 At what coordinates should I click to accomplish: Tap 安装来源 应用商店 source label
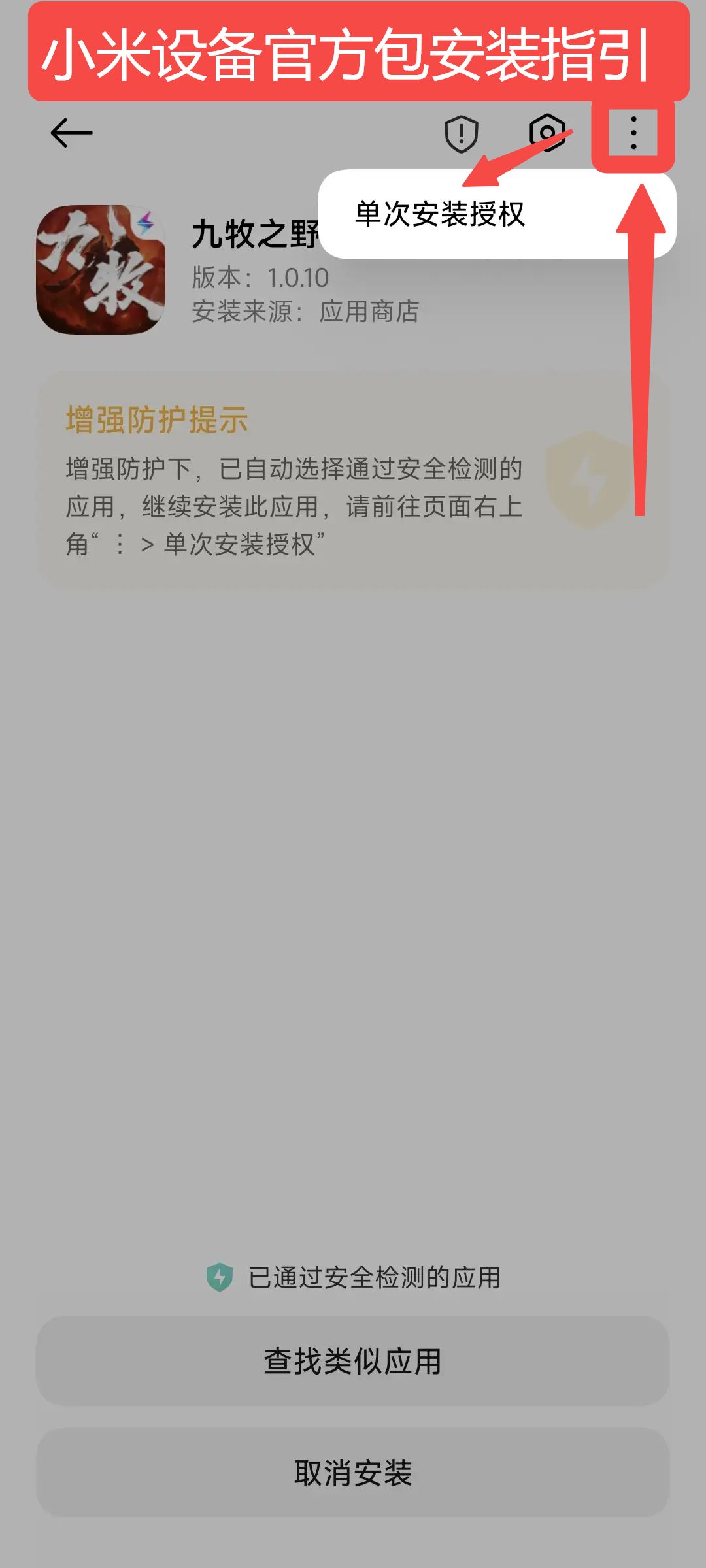307,312
